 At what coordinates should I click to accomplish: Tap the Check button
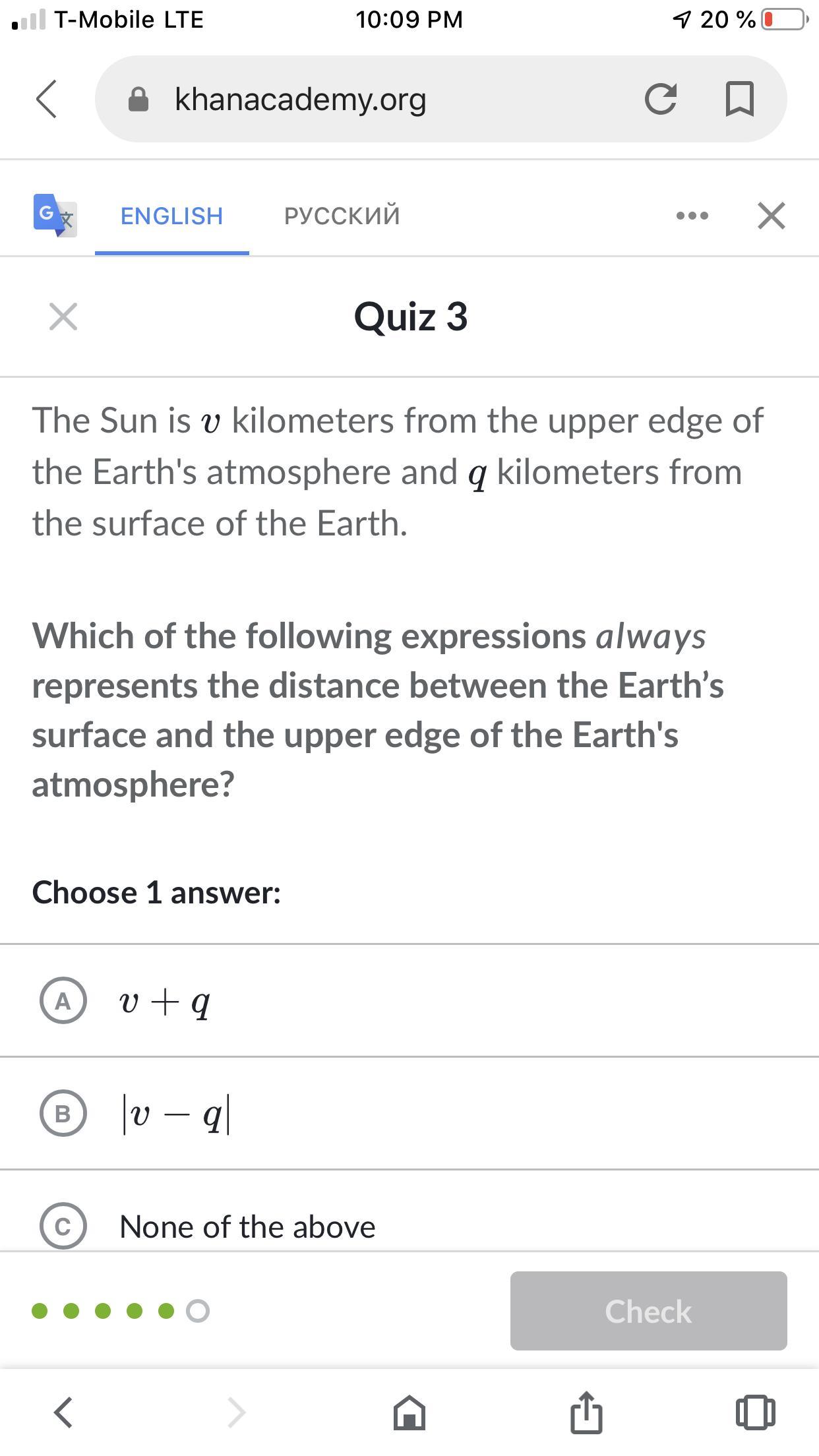(x=648, y=1311)
